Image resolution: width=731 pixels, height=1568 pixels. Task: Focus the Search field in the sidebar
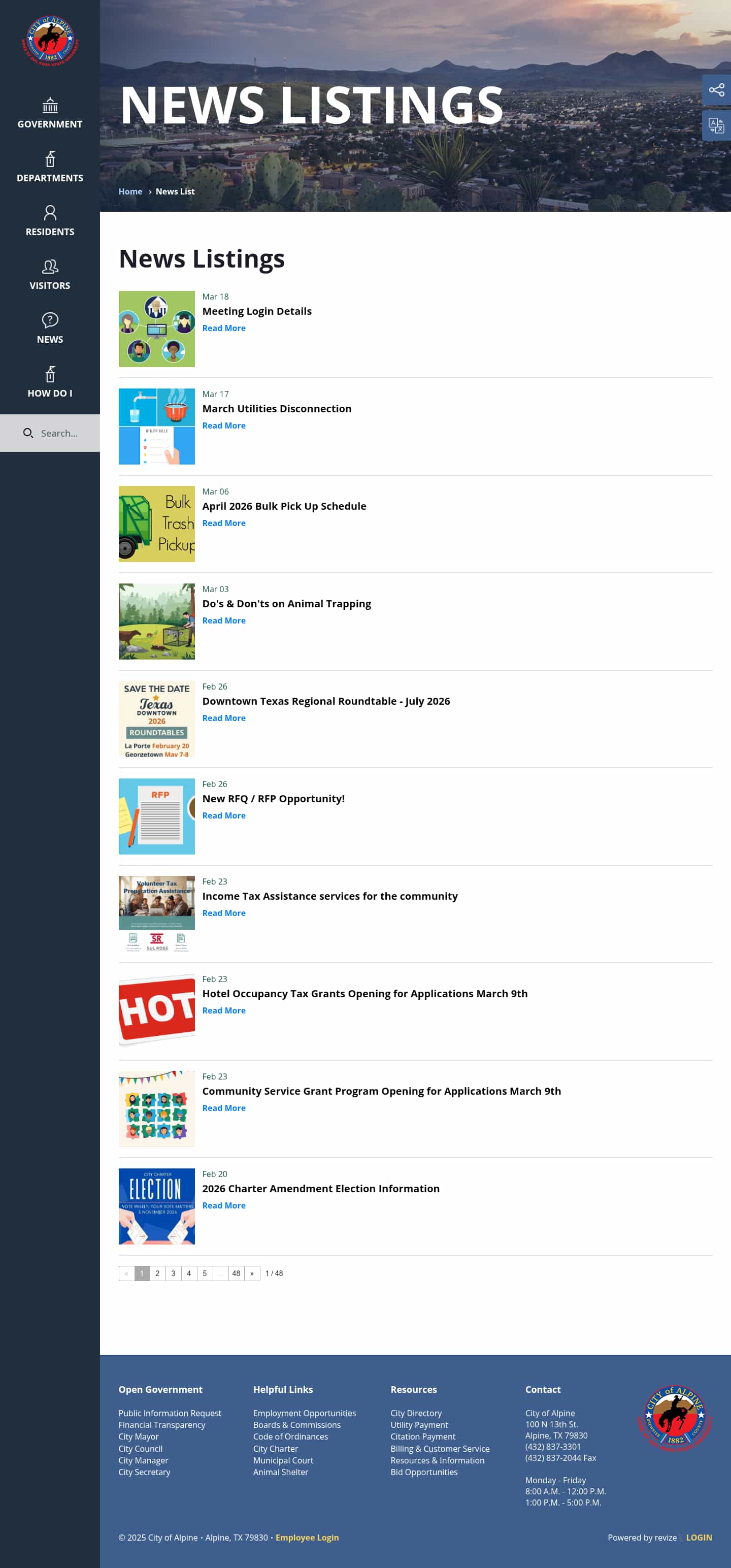click(59, 434)
